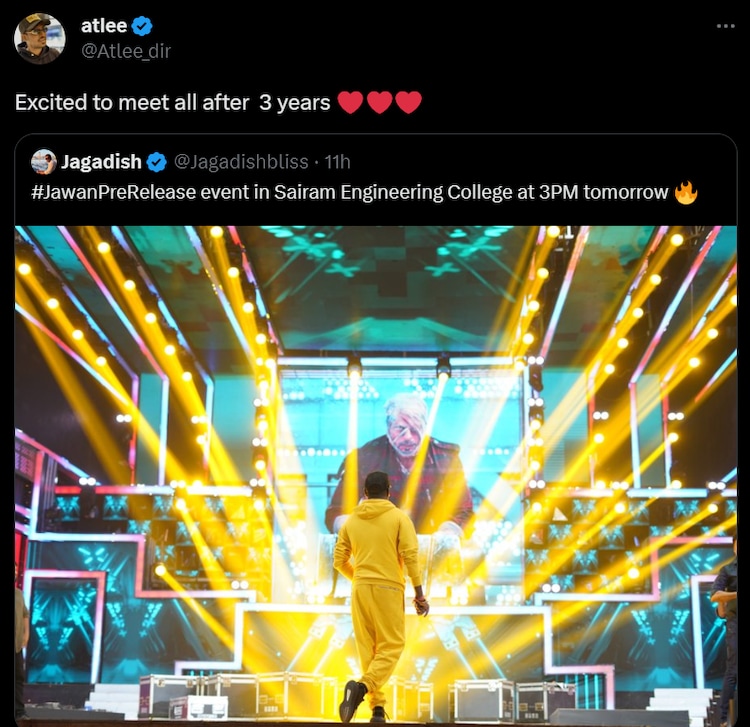Open the @Atlee_dir profile handle

coord(125,51)
